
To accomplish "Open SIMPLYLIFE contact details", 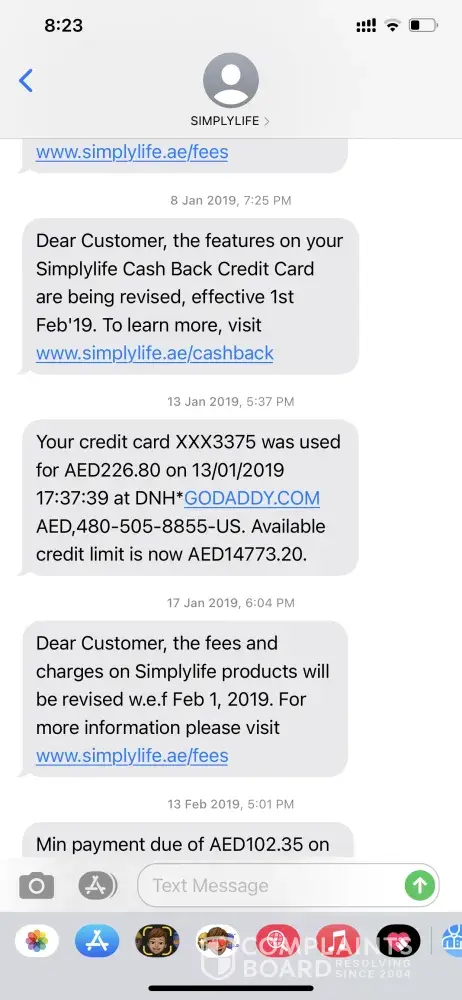I will coord(230,88).
